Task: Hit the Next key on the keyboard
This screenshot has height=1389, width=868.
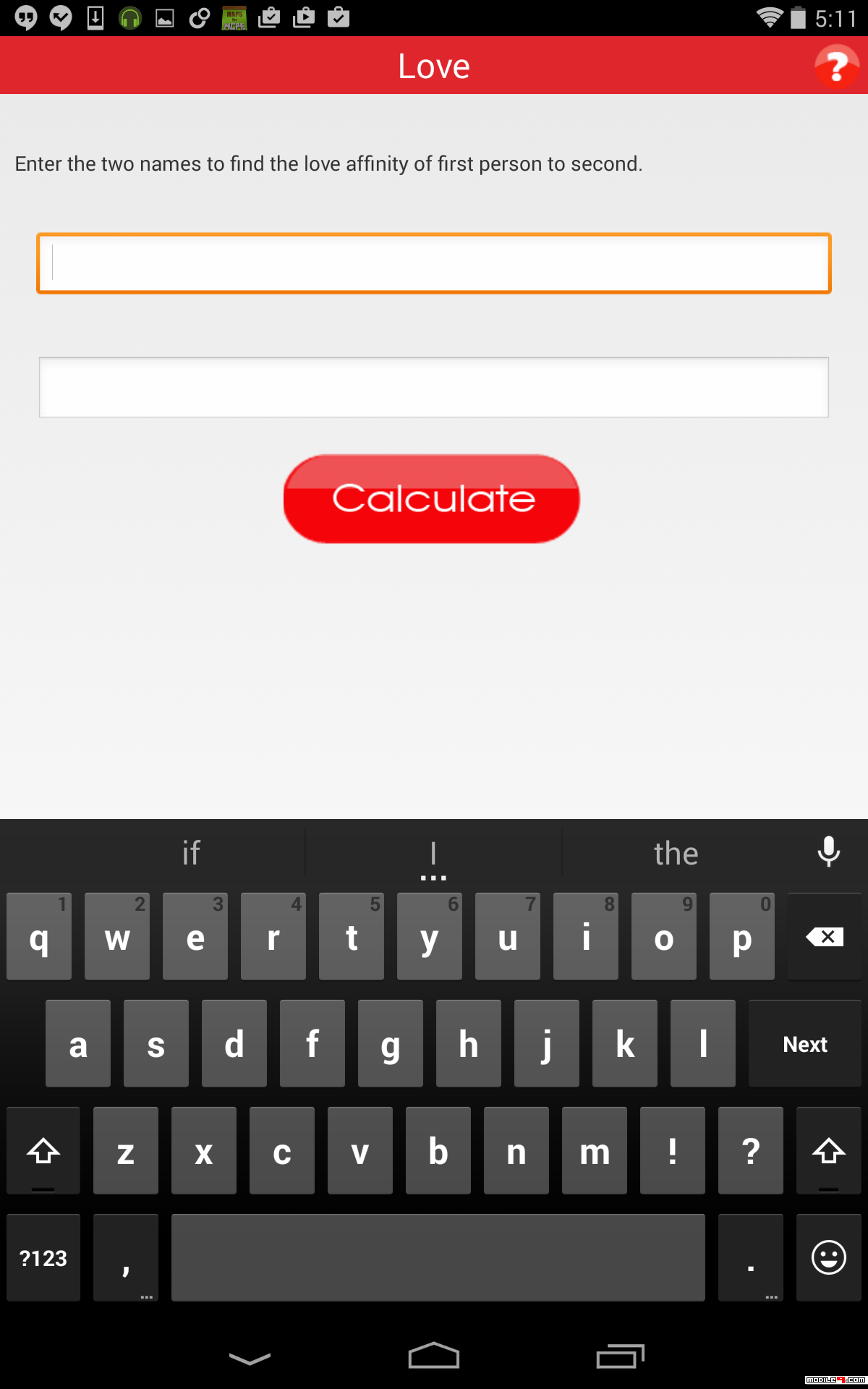Action: 804,1044
